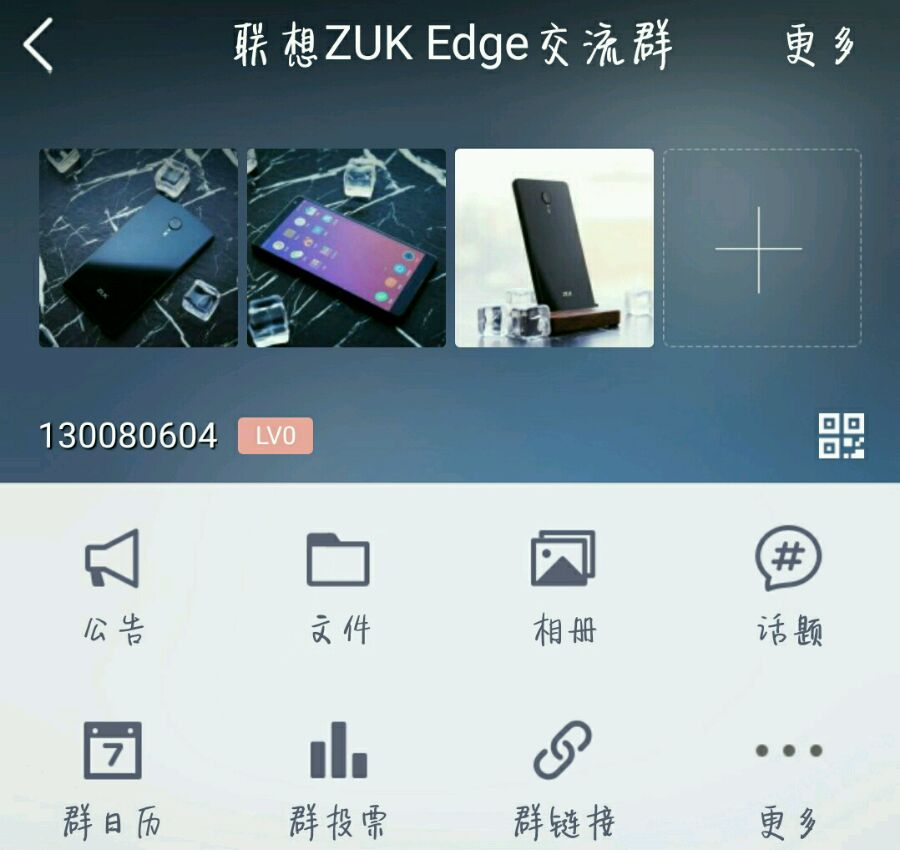Open the first group photo of phone back
Image resolution: width=900 pixels, height=850 pixels.
pyautogui.click(x=138, y=248)
